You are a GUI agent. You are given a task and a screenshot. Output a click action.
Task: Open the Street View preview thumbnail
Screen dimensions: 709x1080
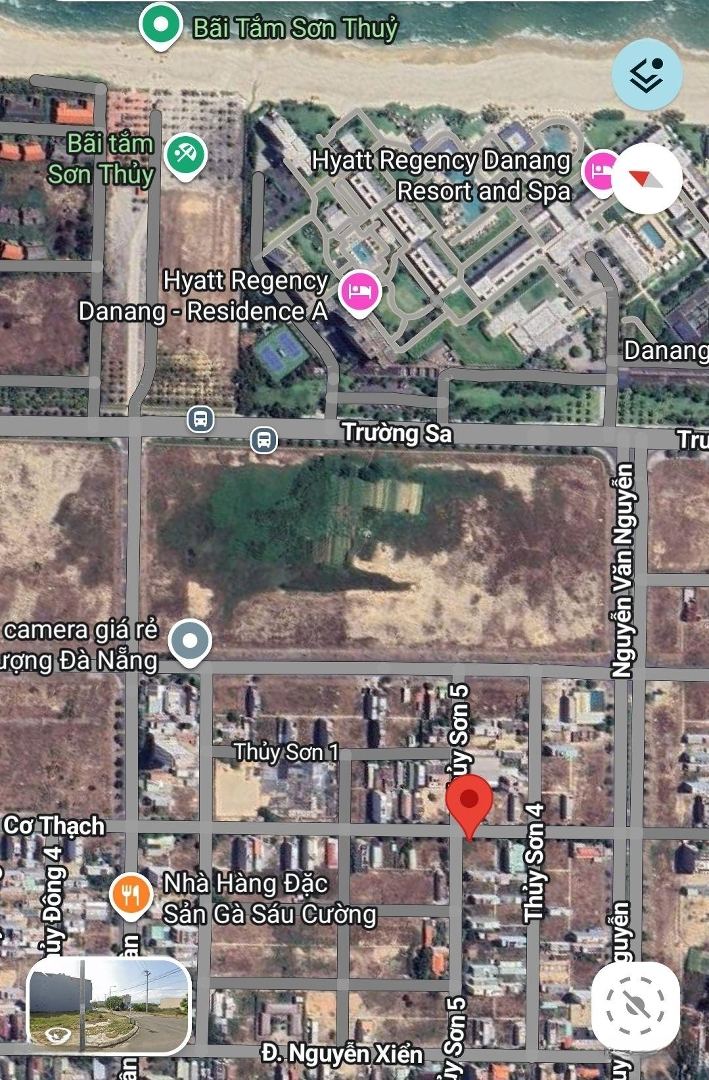[110, 1007]
